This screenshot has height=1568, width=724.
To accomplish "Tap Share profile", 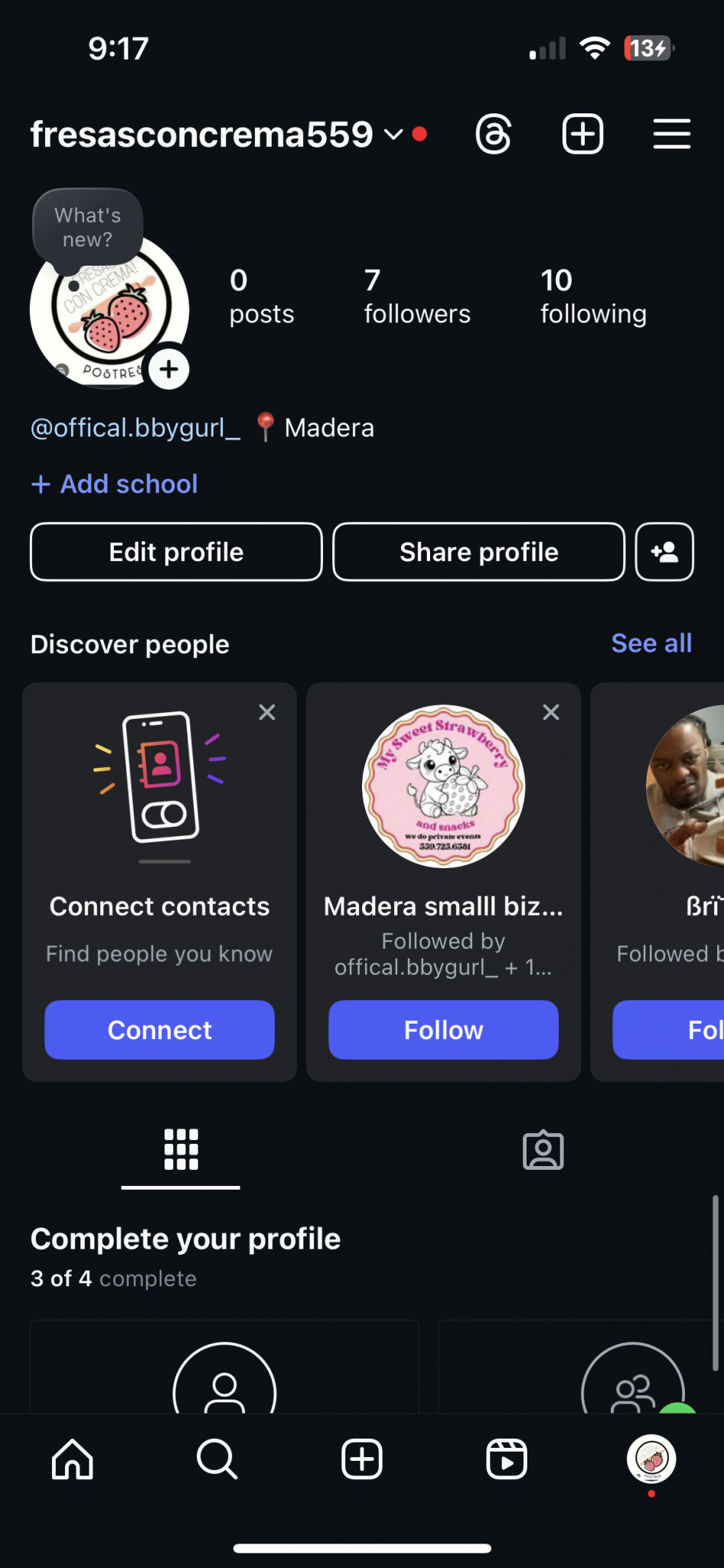I will tap(479, 552).
